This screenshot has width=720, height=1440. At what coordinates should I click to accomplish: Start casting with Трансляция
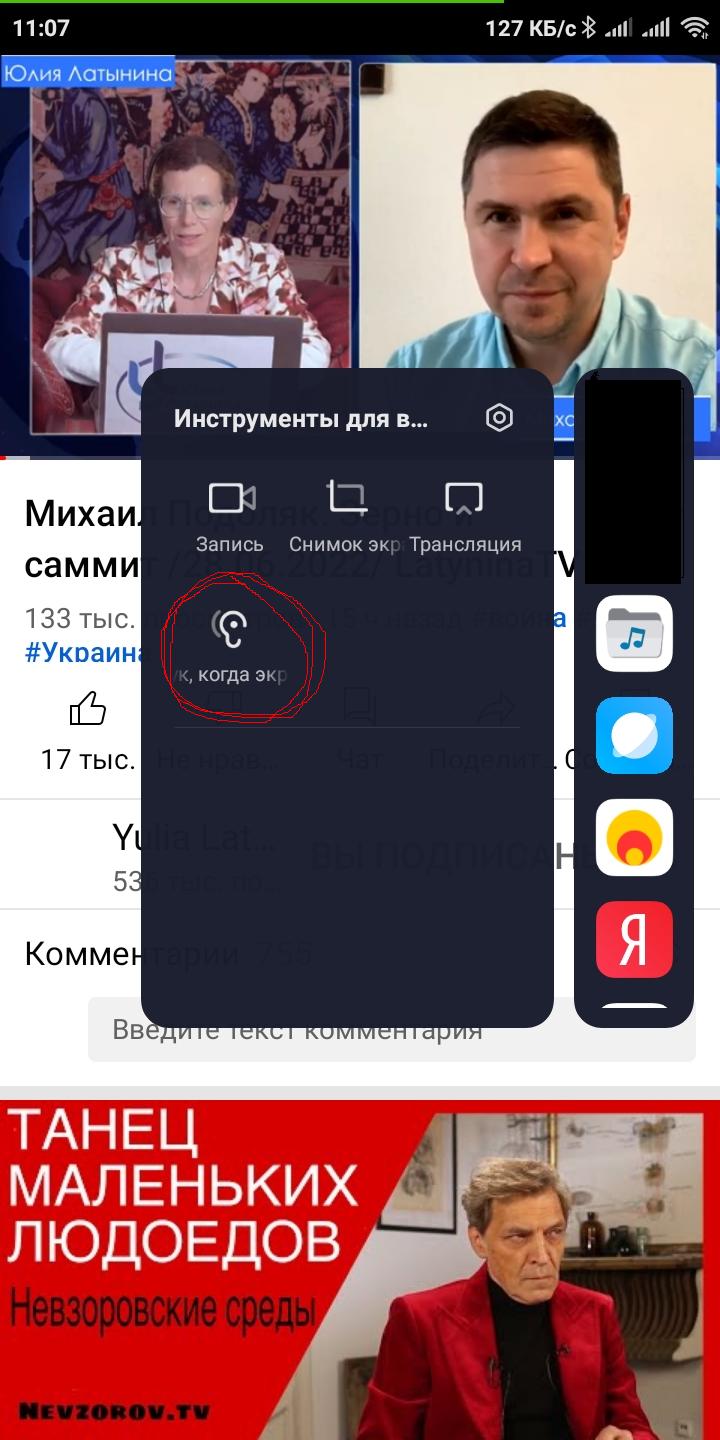click(465, 516)
